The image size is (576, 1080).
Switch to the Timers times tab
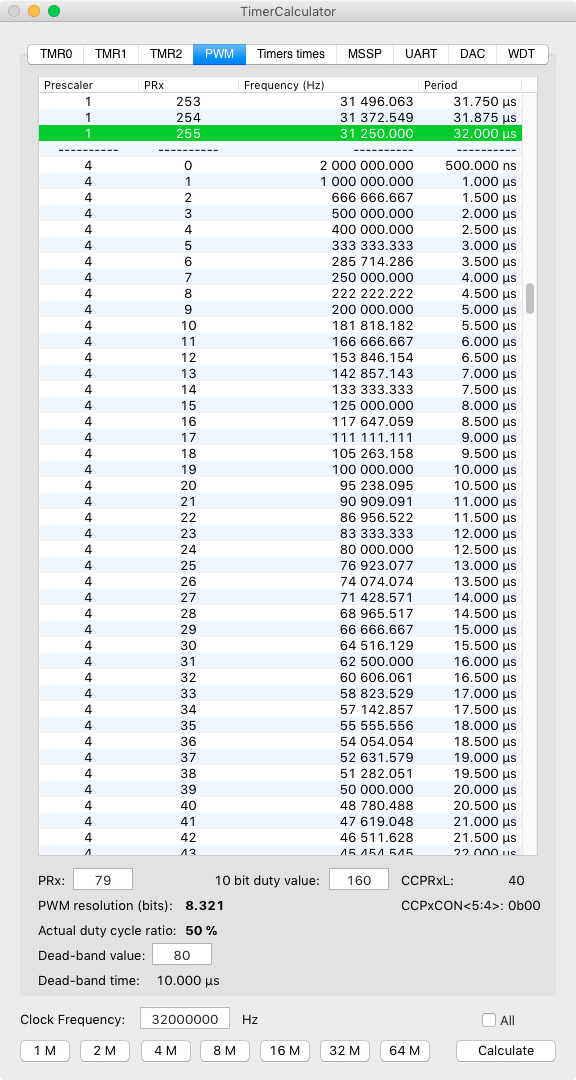pyautogui.click(x=291, y=54)
